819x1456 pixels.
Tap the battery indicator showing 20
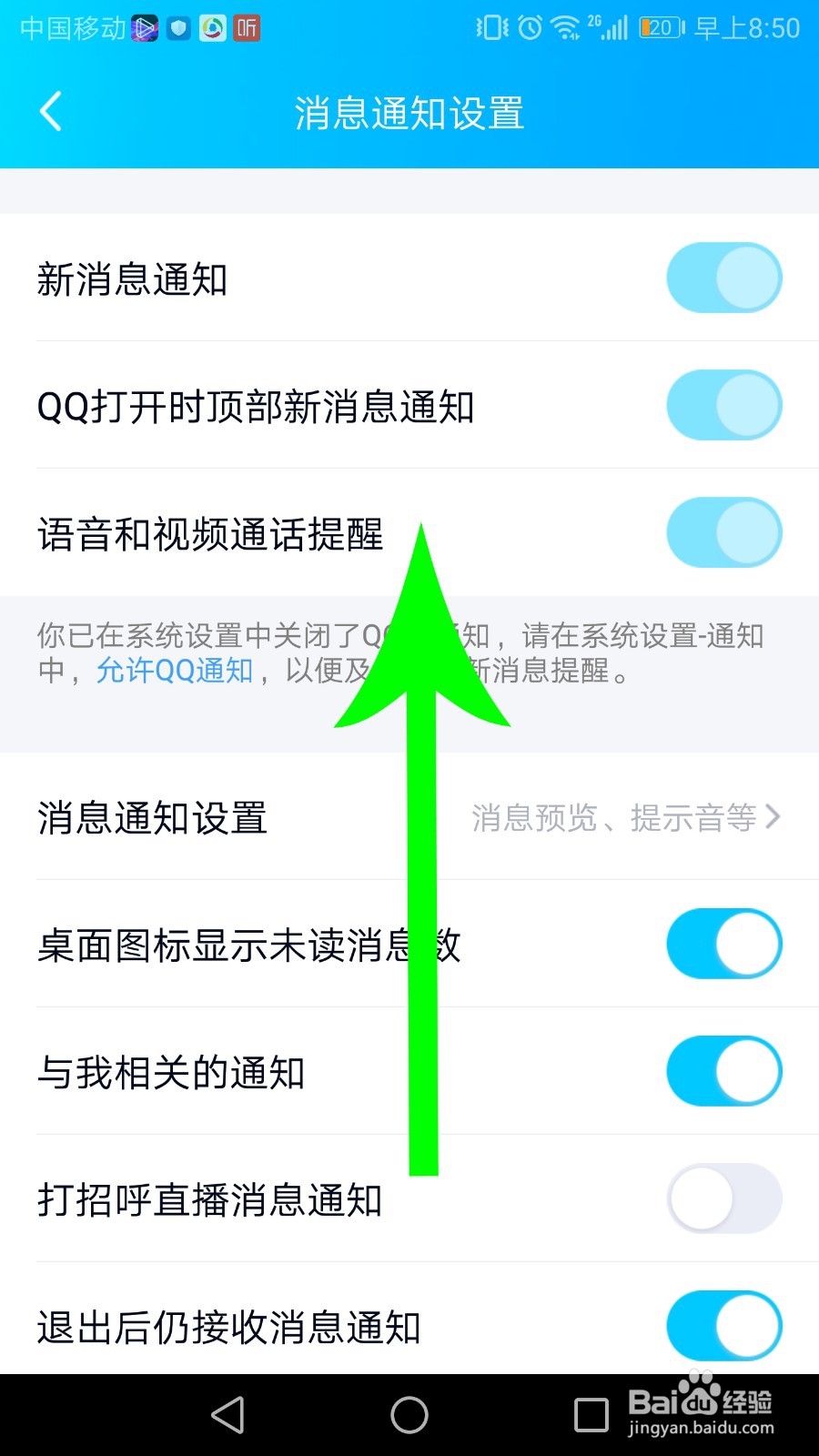(662, 28)
